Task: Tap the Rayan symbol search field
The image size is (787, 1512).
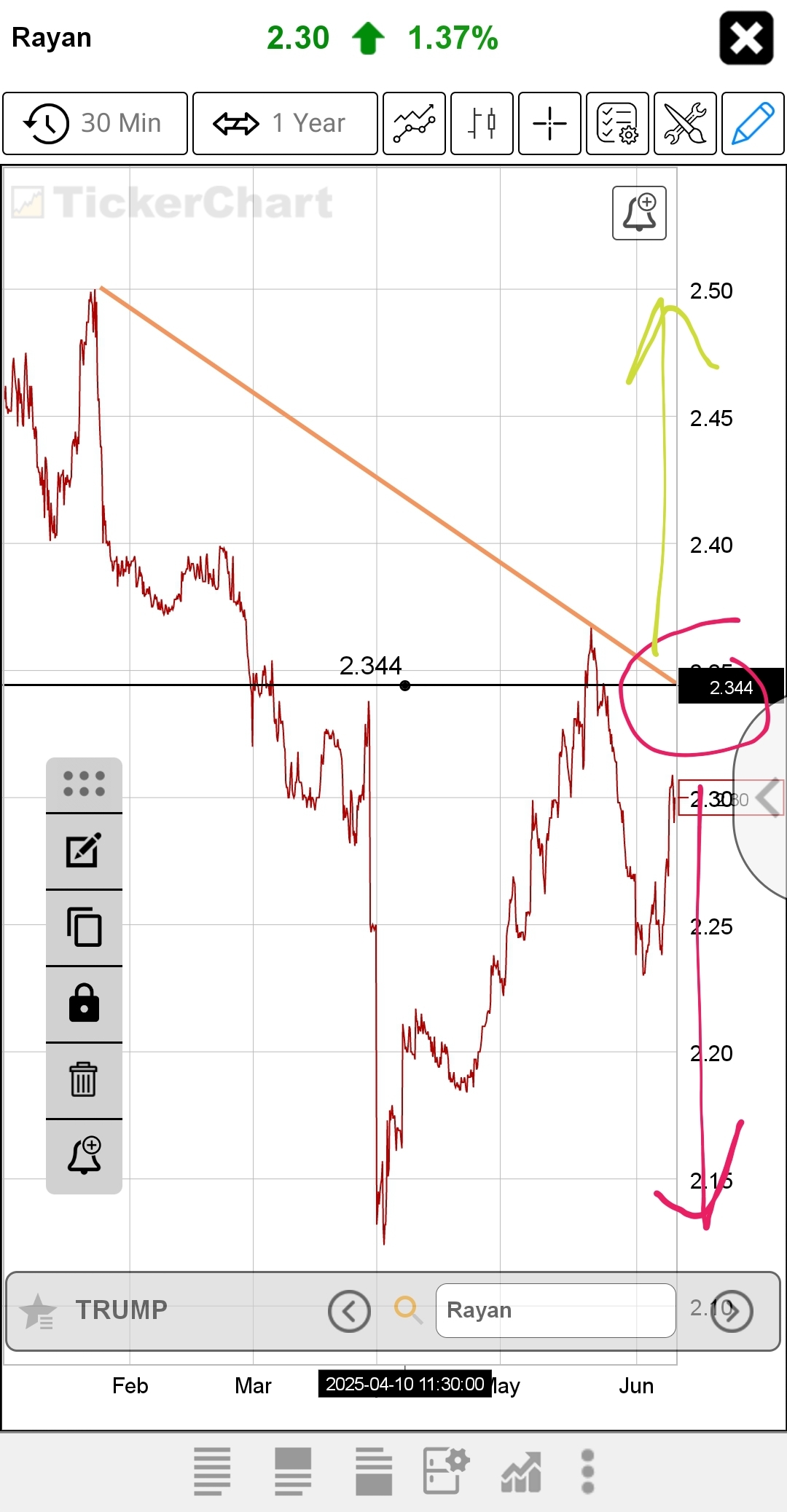Action: click(555, 1310)
